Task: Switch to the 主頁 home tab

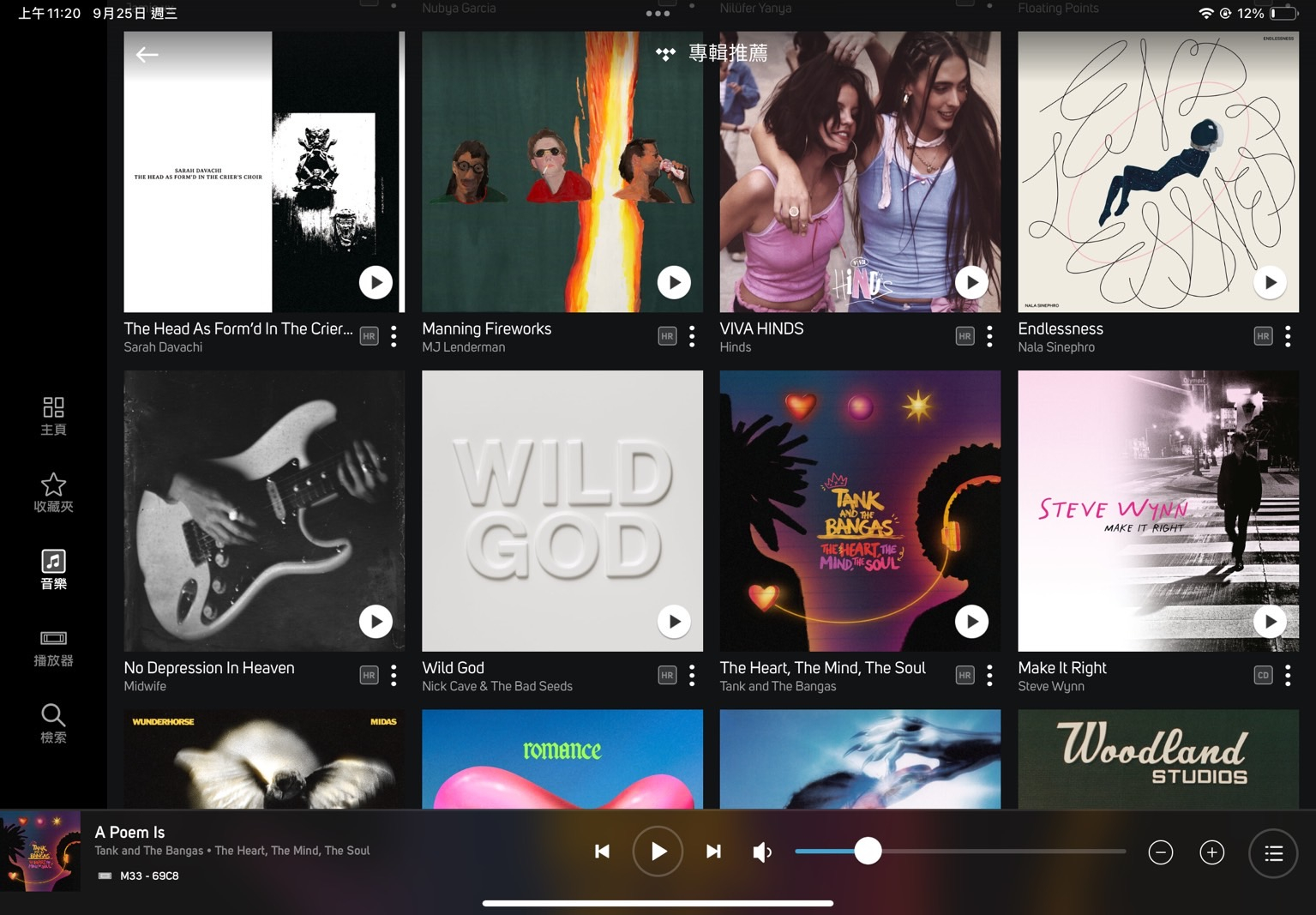Action: pos(53,415)
